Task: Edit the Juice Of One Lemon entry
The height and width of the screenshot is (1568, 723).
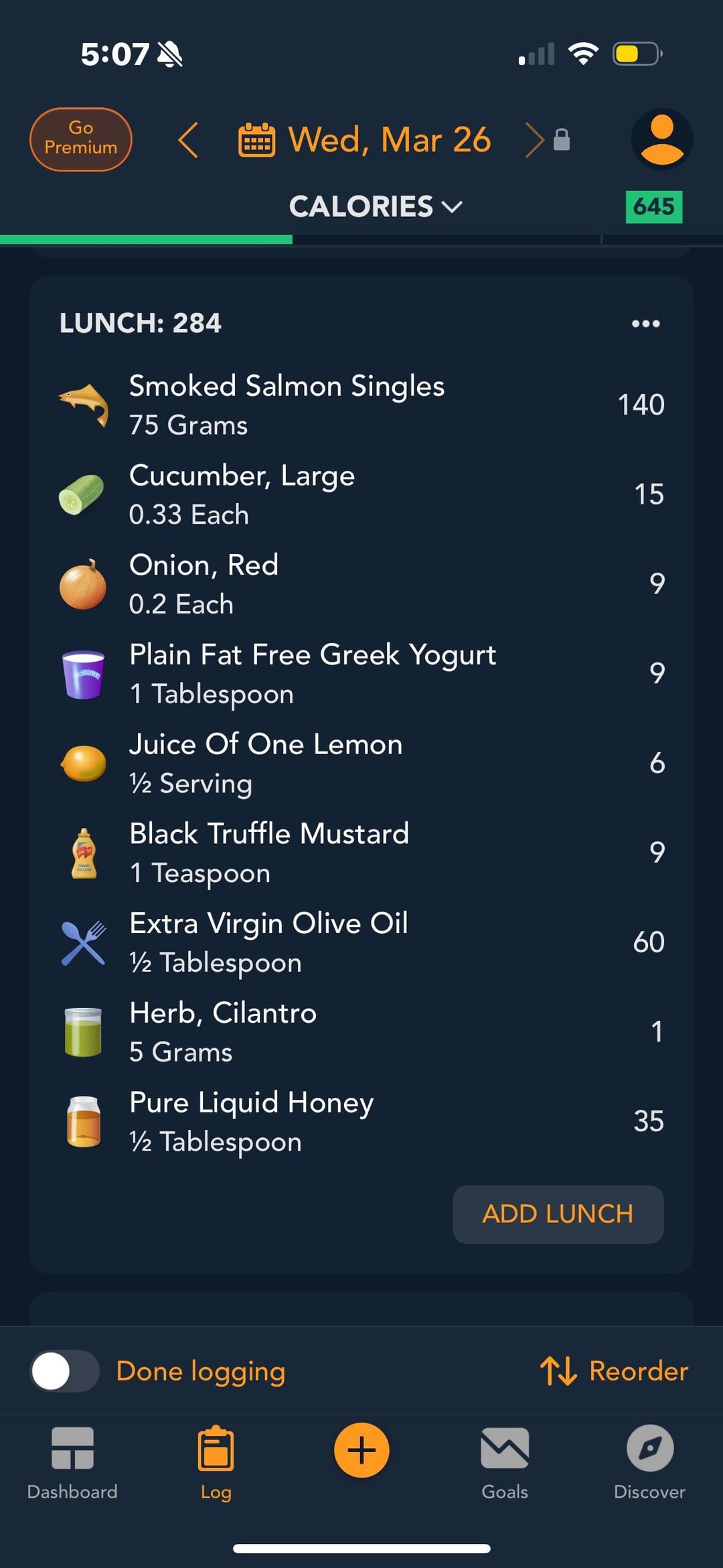Action: 361,763
